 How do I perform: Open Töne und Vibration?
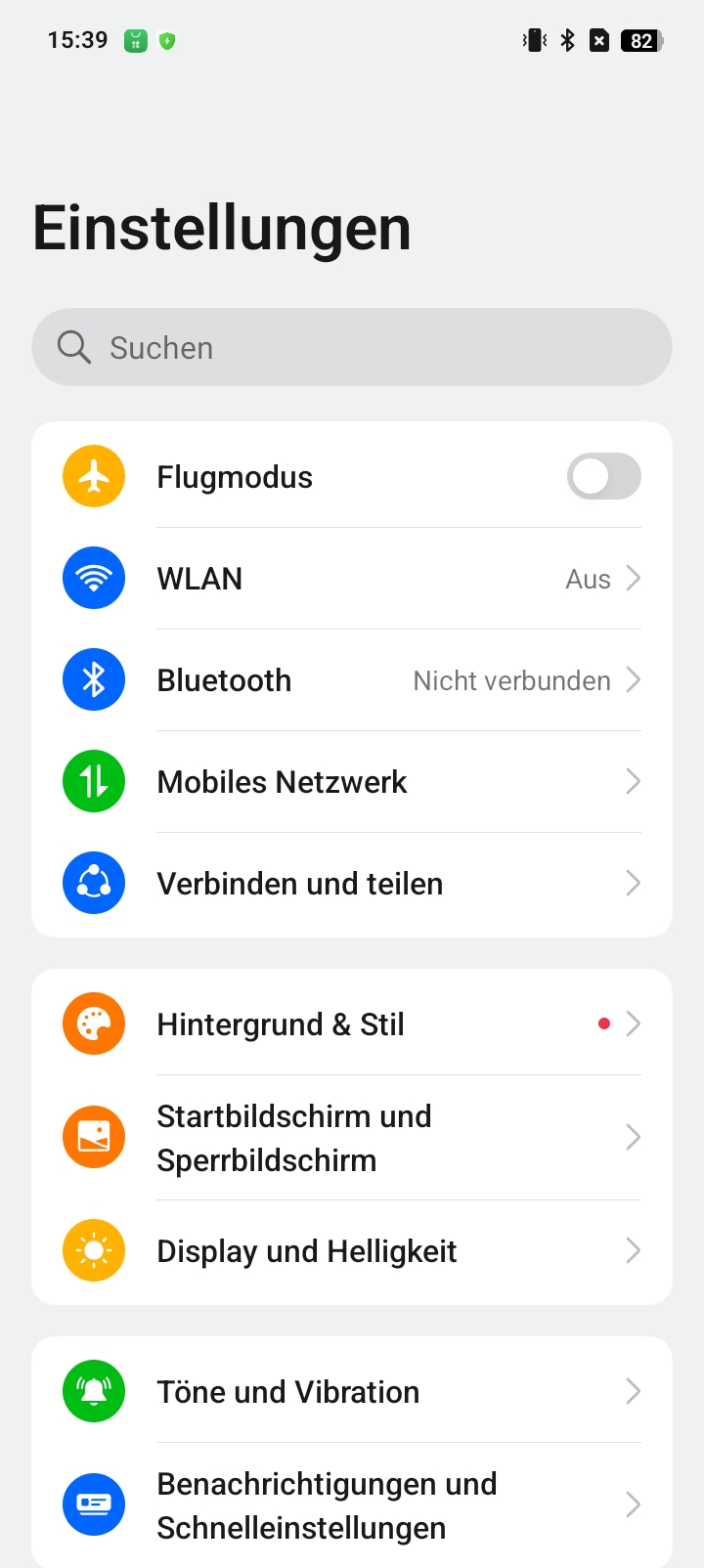(x=352, y=1391)
